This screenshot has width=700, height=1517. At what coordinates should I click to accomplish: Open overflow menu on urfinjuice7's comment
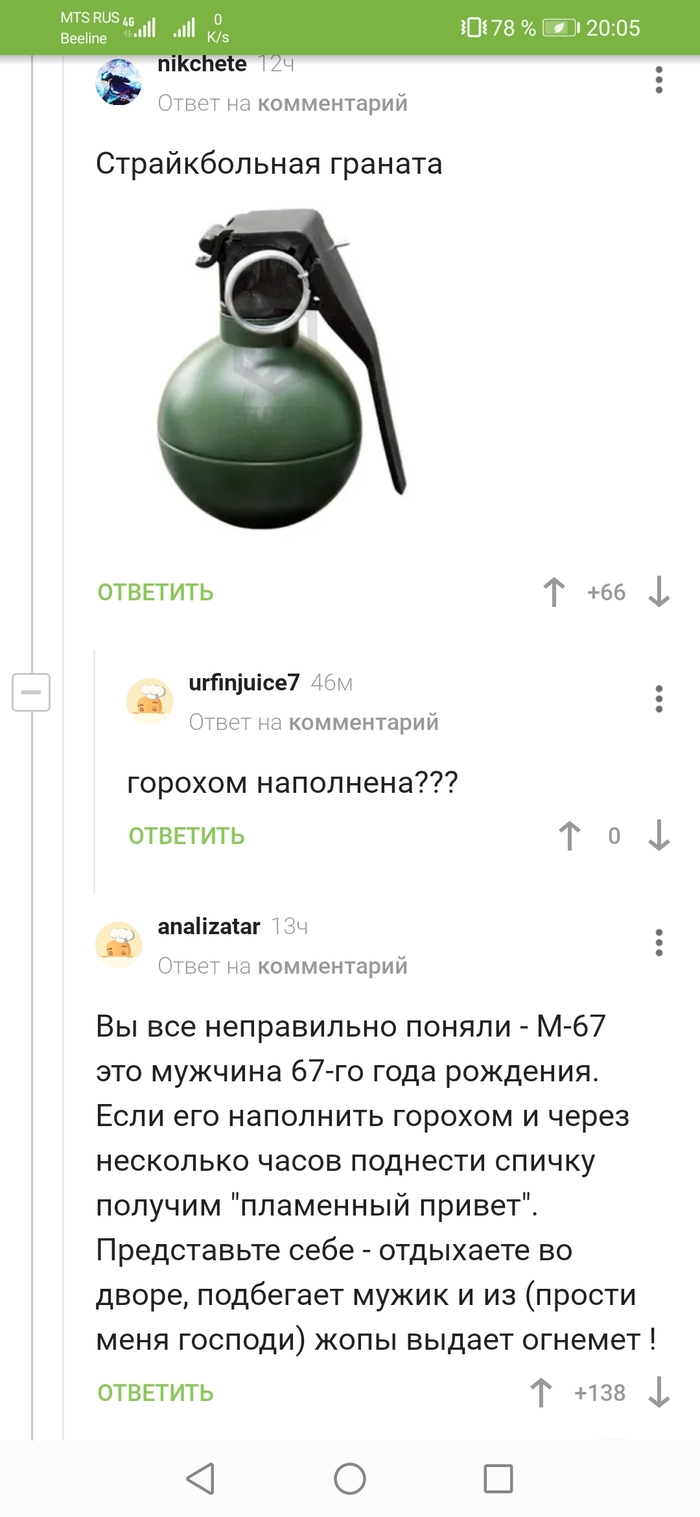tap(658, 699)
